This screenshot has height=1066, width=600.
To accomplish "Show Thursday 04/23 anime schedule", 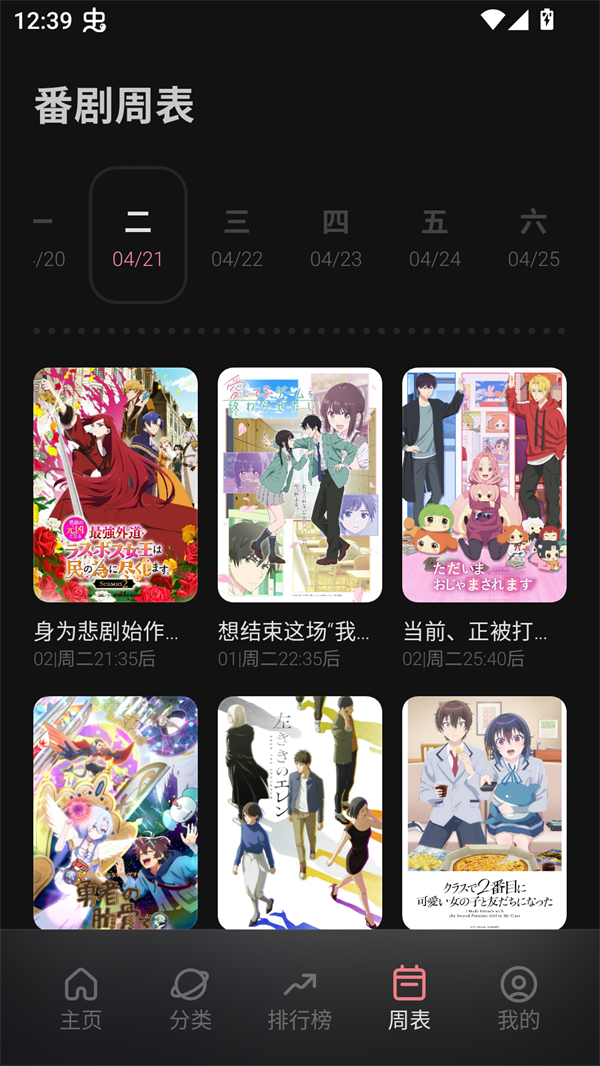I will pos(336,238).
